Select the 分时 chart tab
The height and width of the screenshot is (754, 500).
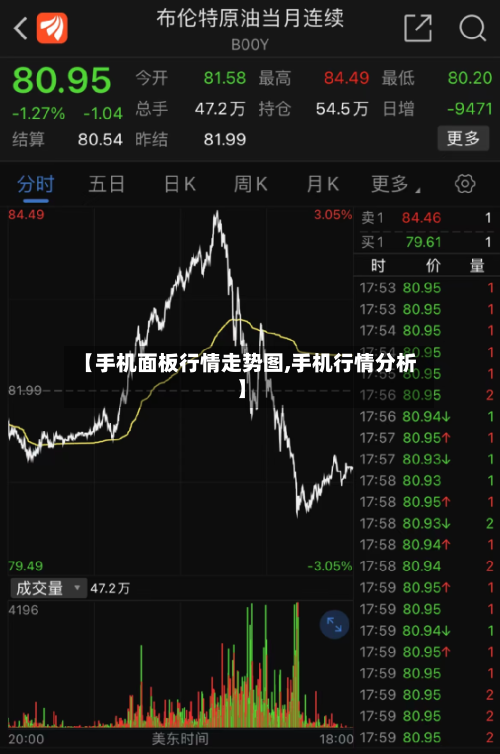pyautogui.click(x=36, y=184)
